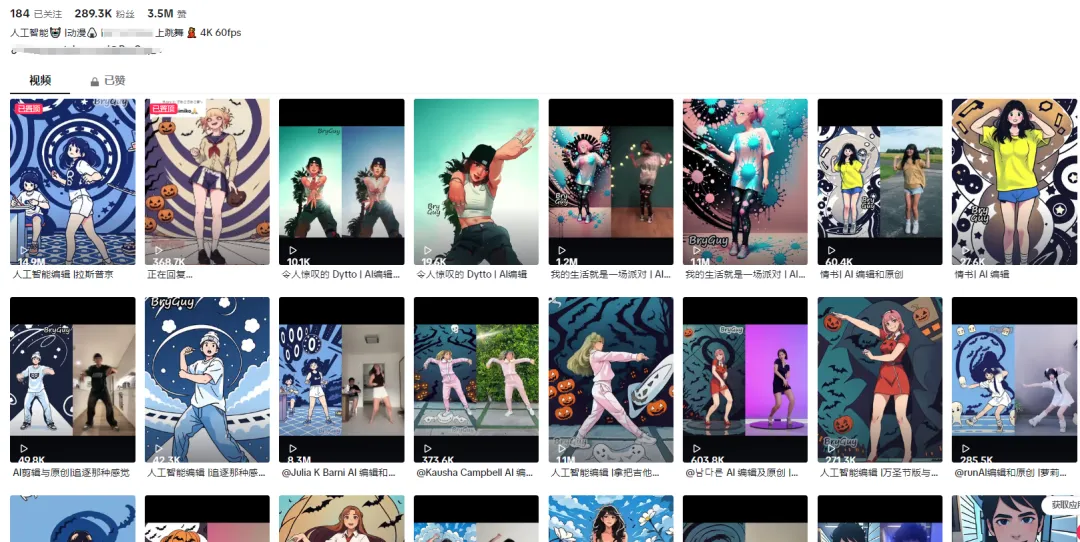Open the 令人惊叹的 Dytto video with 10.1K views

(x=341, y=181)
